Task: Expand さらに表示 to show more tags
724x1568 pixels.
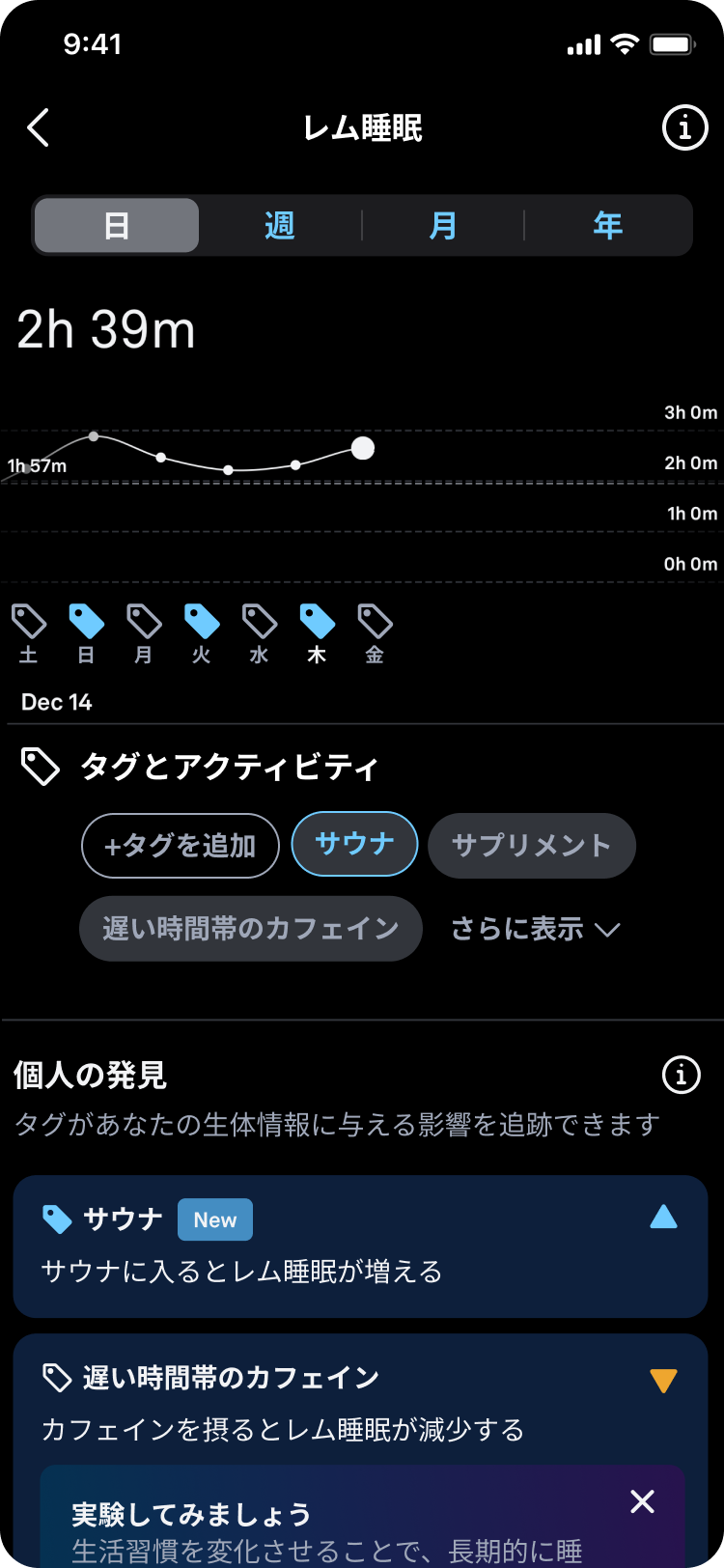Action: coord(536,929)
